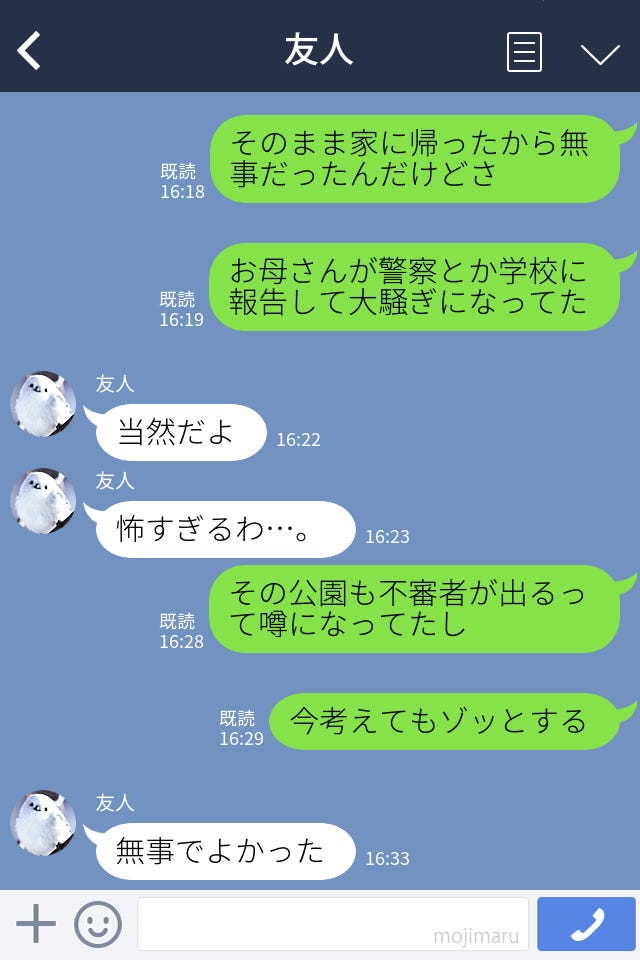Start a call with the phone button

pos(586,924)
